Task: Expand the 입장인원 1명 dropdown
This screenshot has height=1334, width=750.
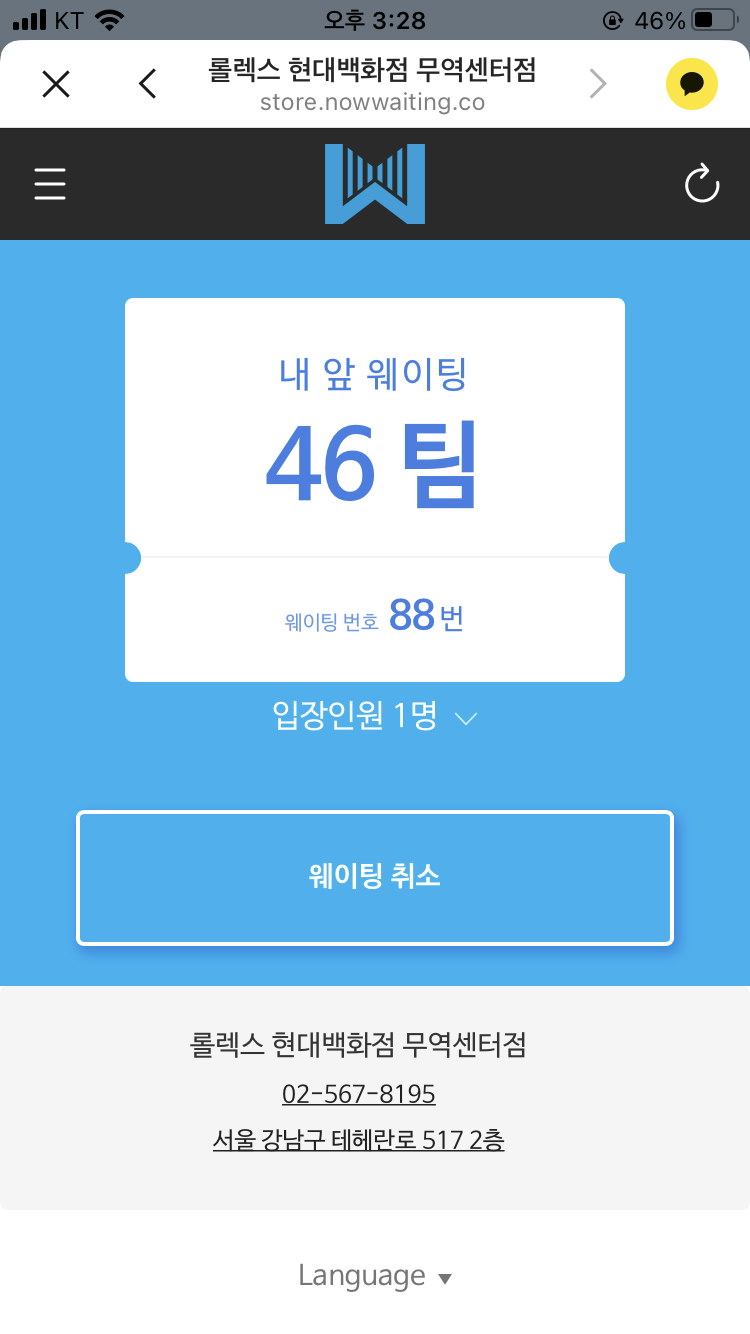Action: [x=375, y=716]
